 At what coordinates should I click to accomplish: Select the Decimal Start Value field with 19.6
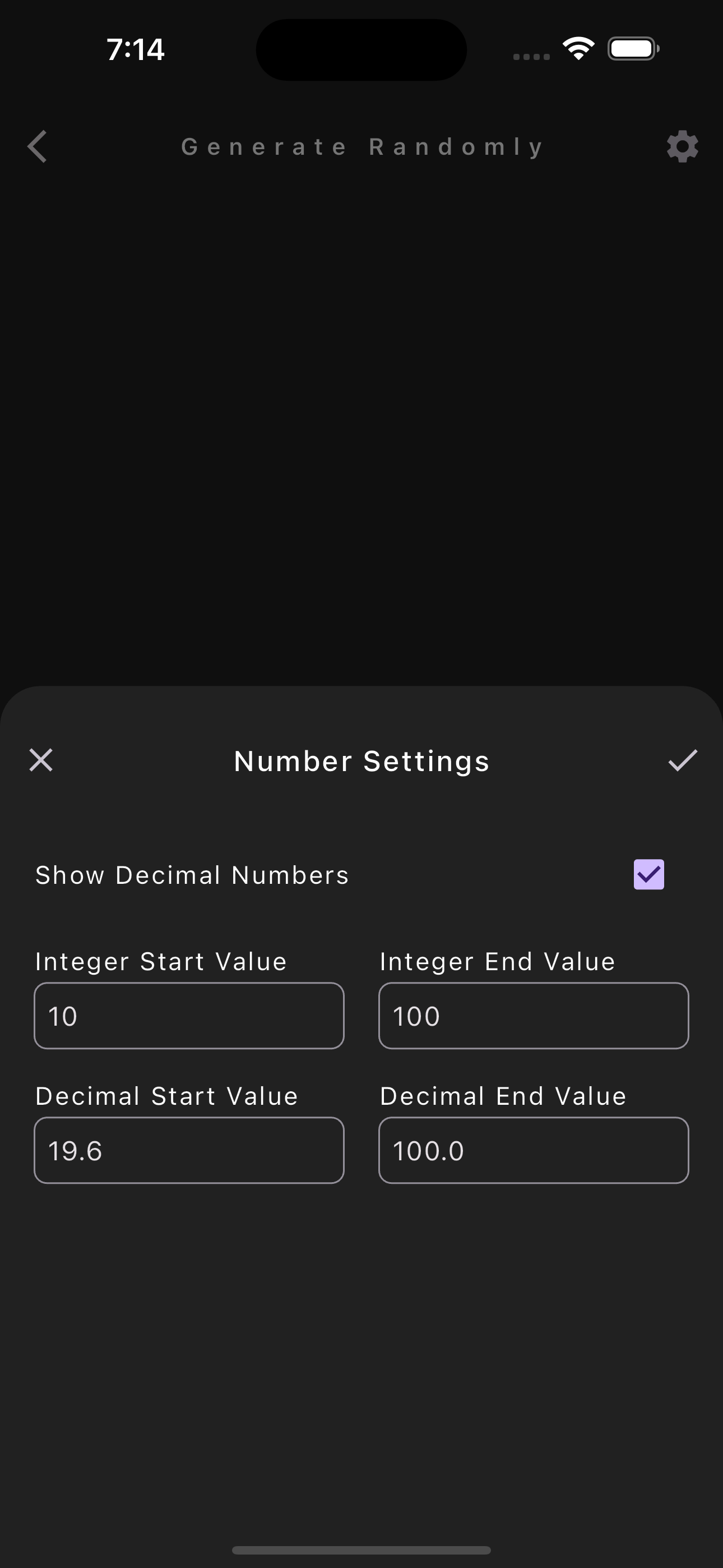[189, 1150]
